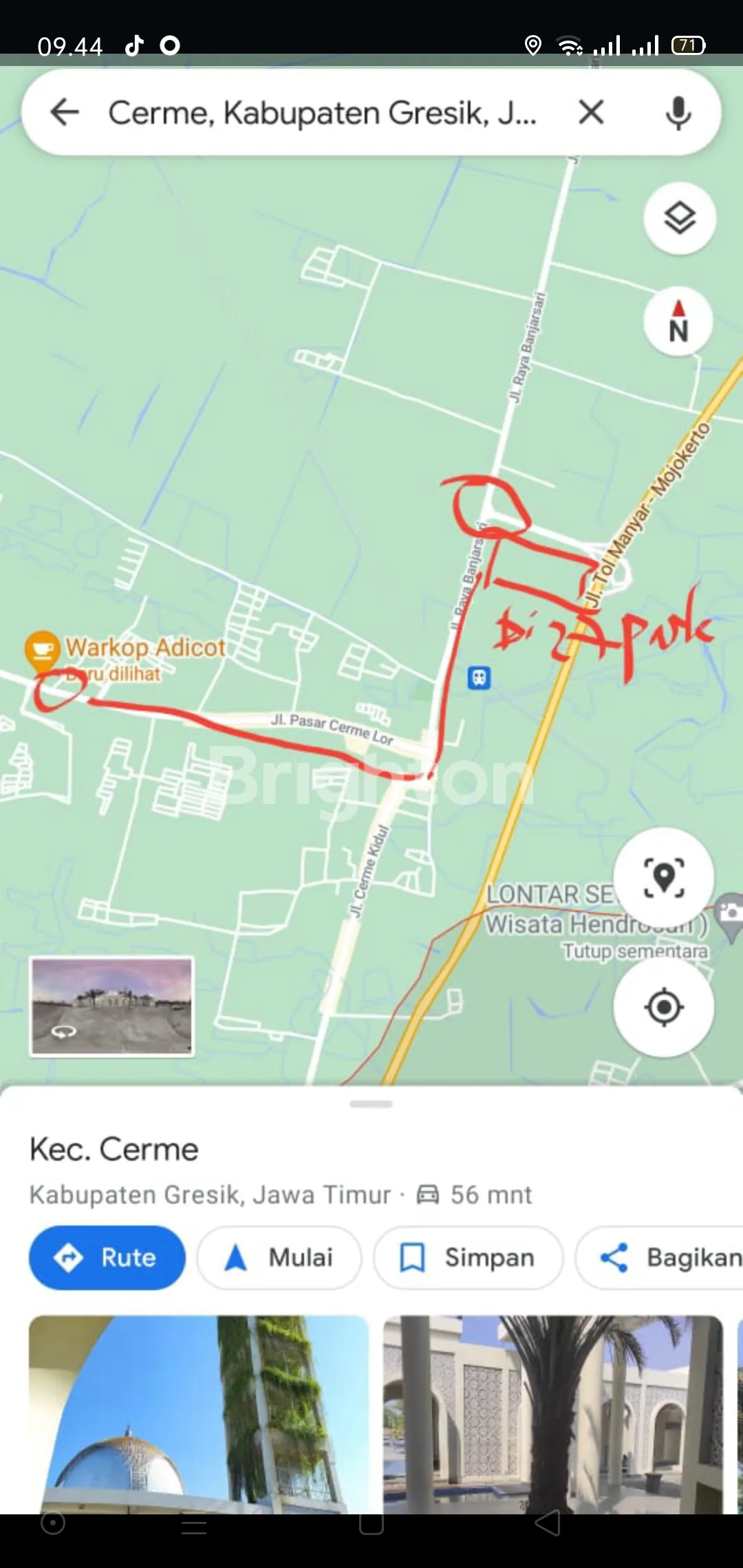Get directions with the Rute button
This screenshot has width=743, height=1568.
(107, 1258)
